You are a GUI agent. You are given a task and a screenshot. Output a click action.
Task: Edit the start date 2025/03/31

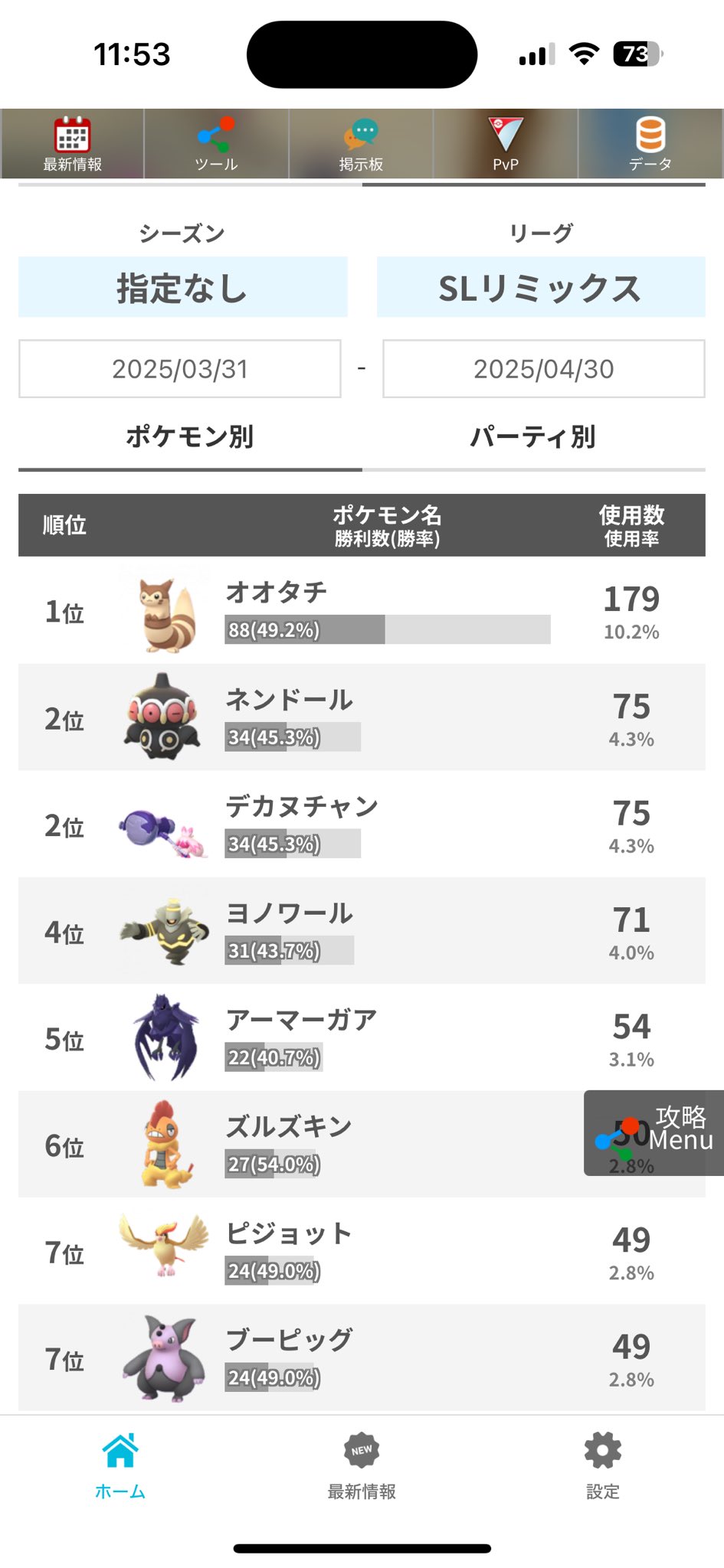180,369
